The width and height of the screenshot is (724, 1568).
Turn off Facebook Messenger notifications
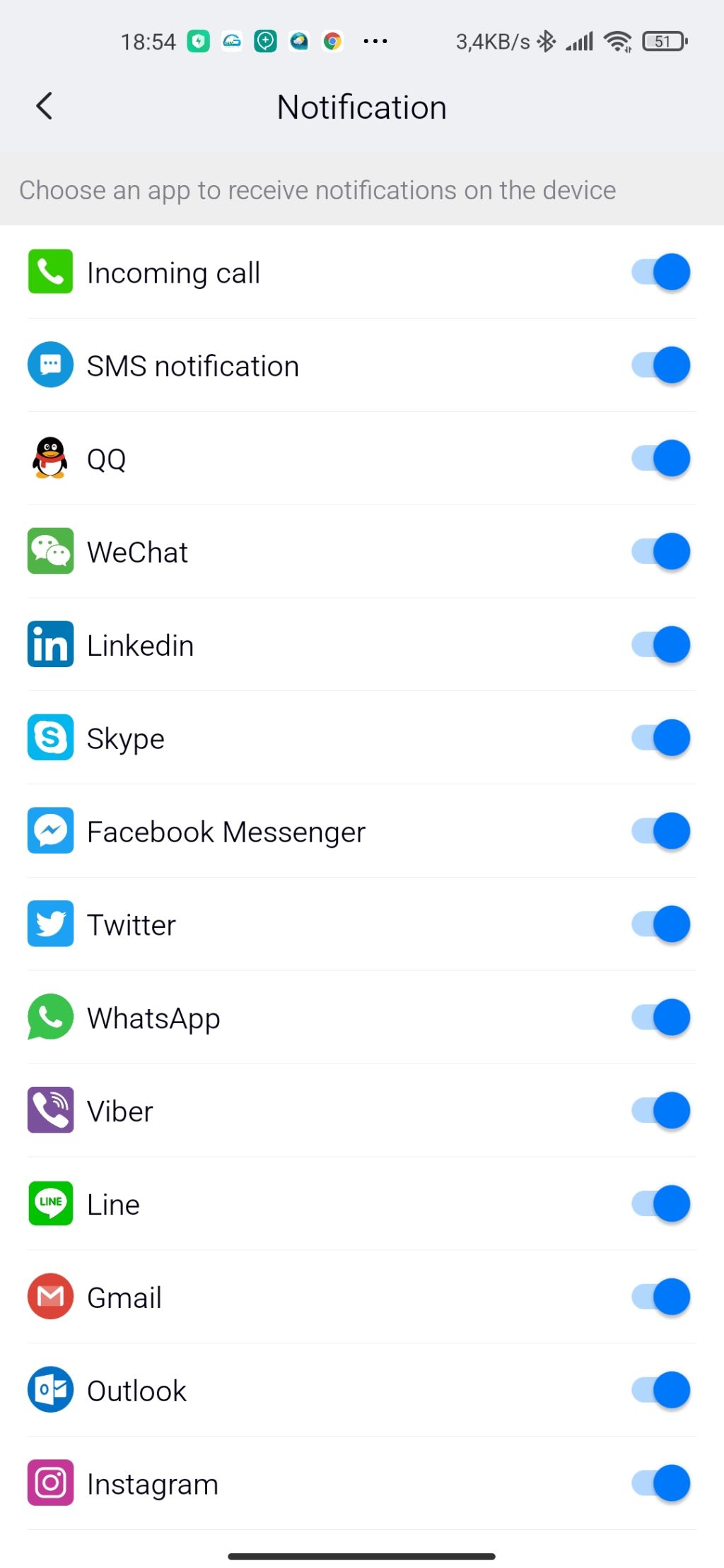pyautogui.click(x=660, y=832)
